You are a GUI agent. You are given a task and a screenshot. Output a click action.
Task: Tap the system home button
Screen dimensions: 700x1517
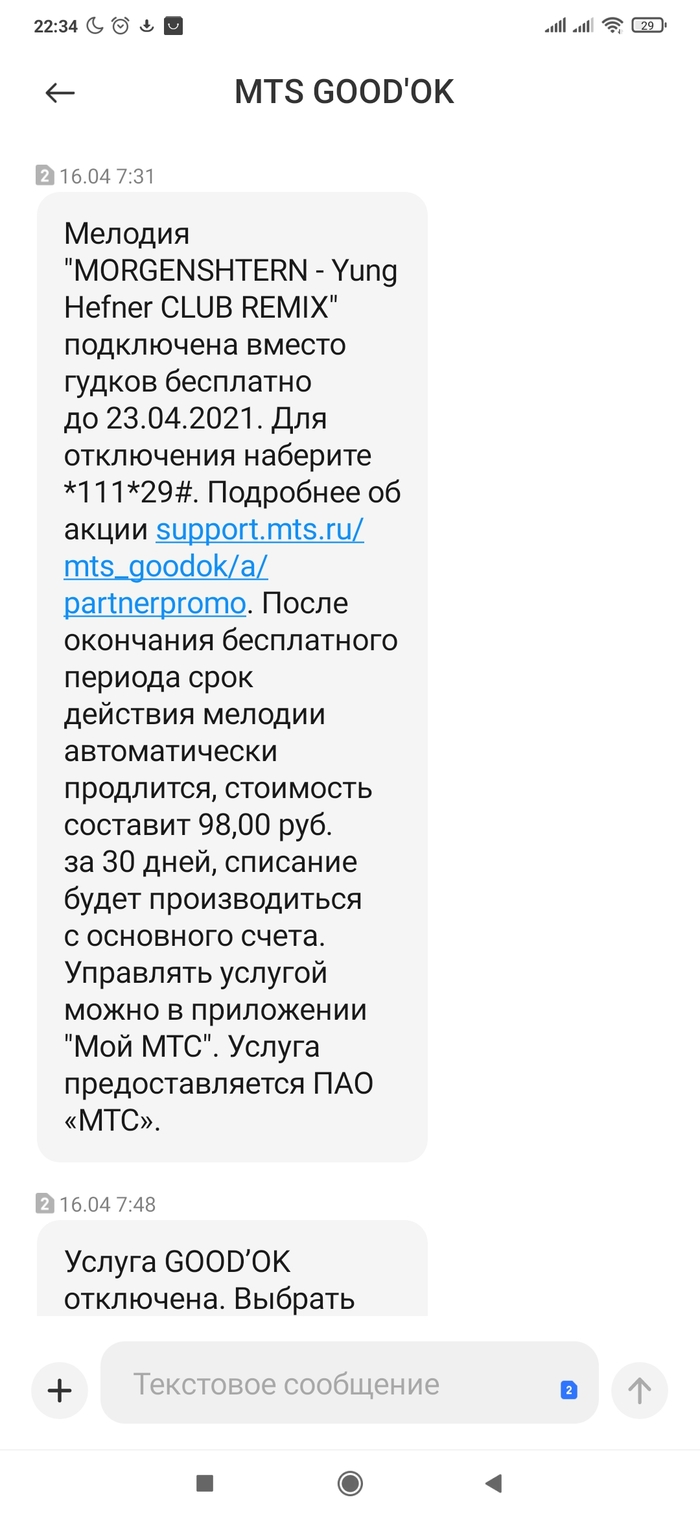(x=350, y=1483)
